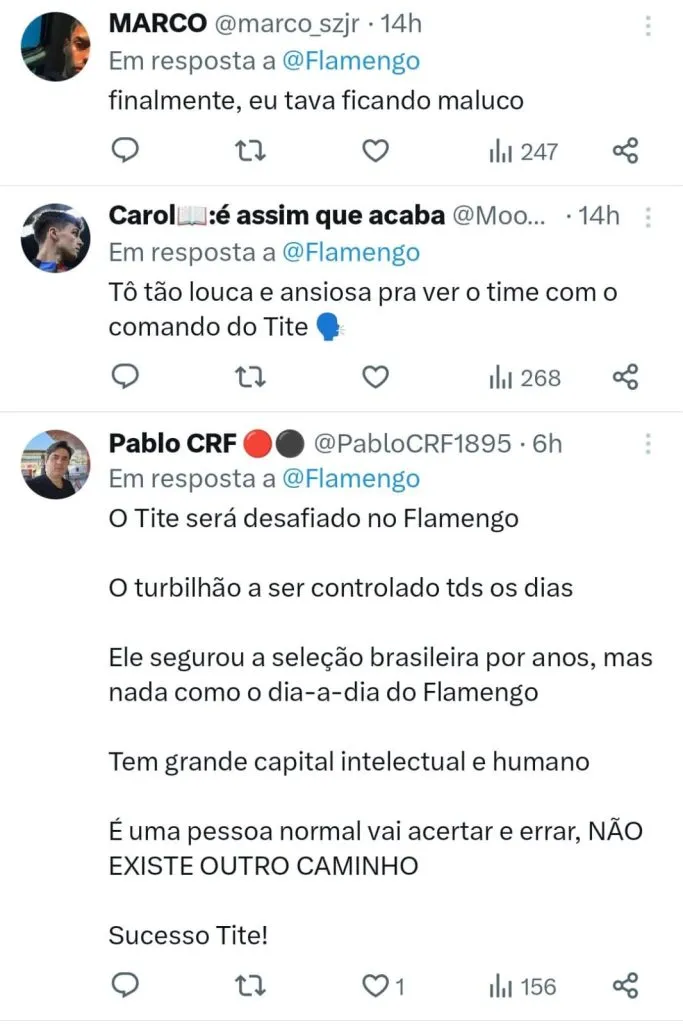The width and height of the screenshot is (683, 1024).
Task: Like Pablo CRF's tweet
Action: pos(376,986)
